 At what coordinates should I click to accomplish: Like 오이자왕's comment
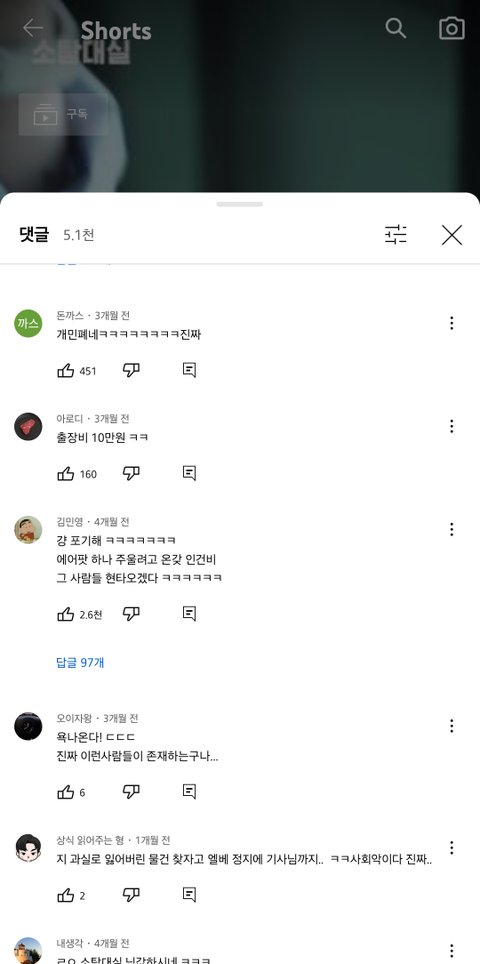[x=66, y=792]
